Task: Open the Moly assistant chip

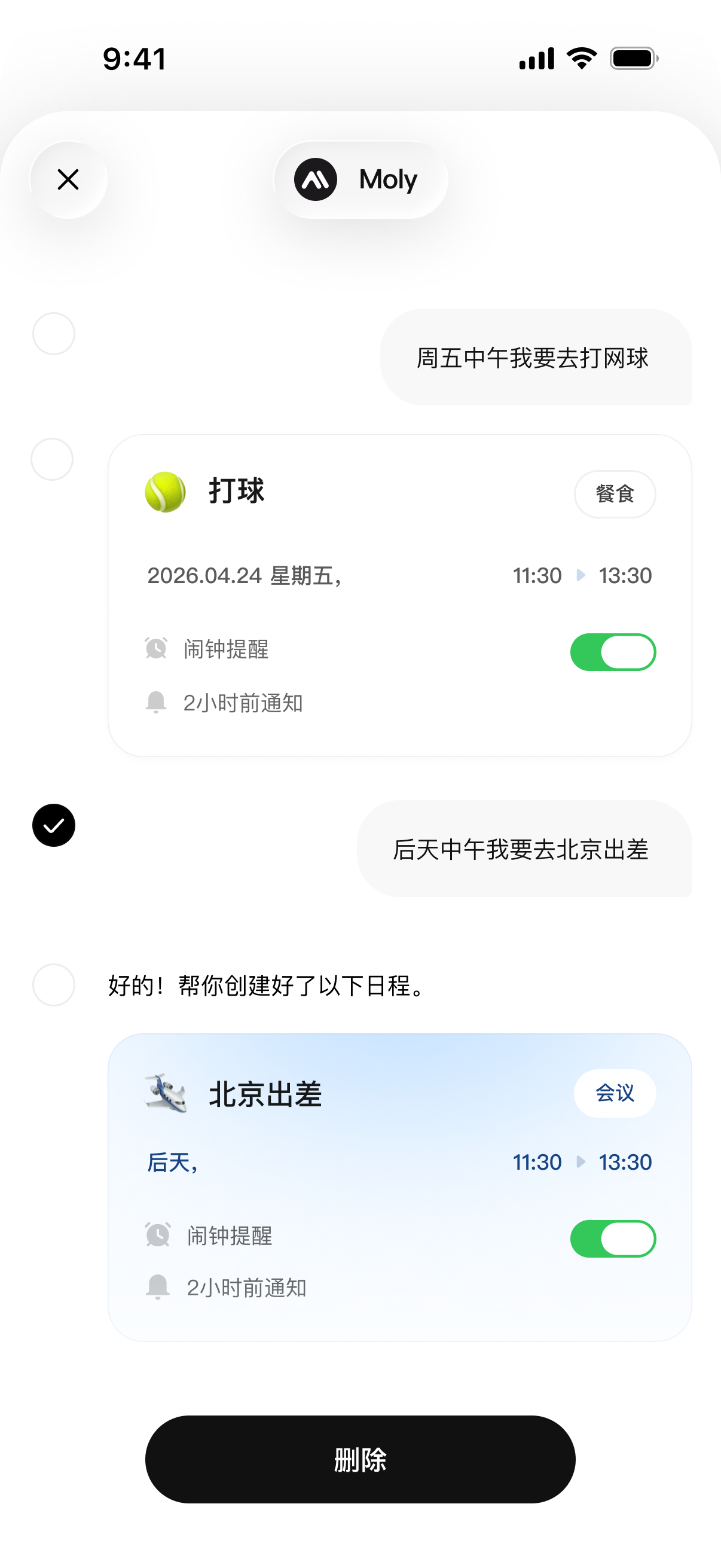Action: click(361, 179)
